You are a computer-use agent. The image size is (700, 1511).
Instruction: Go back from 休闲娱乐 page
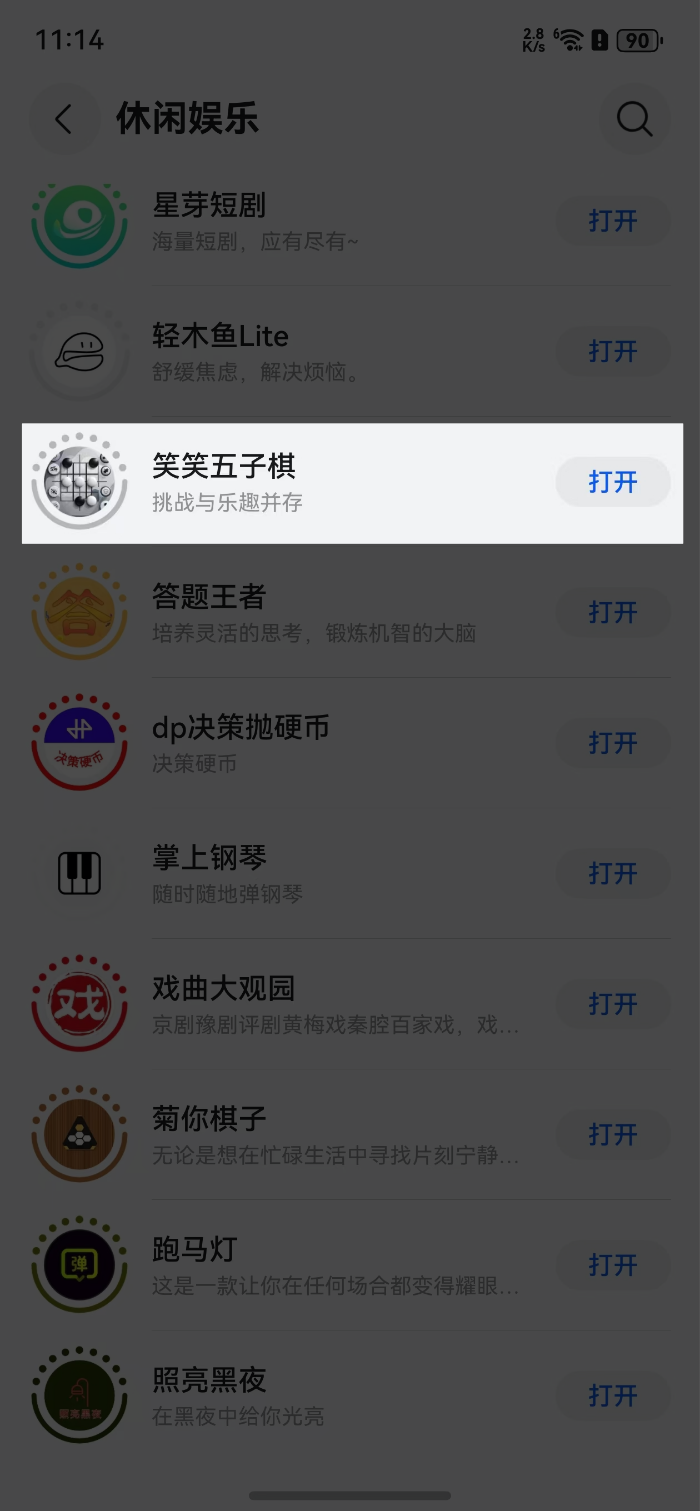coord(64,120)
